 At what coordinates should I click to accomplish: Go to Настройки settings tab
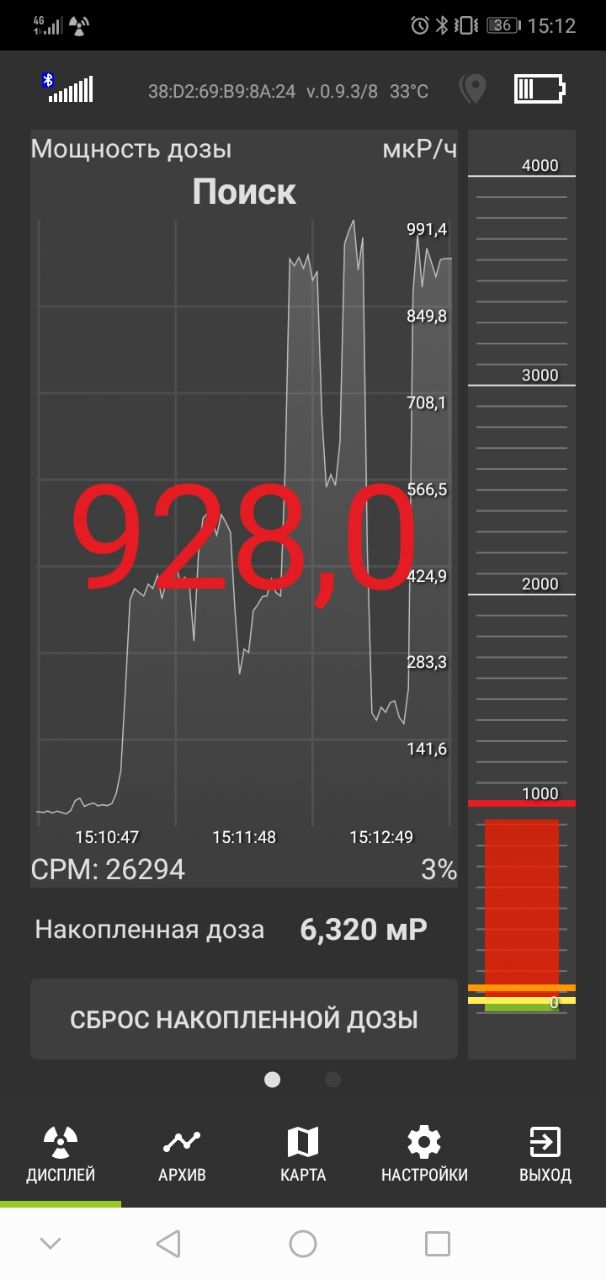(424, 1154)
